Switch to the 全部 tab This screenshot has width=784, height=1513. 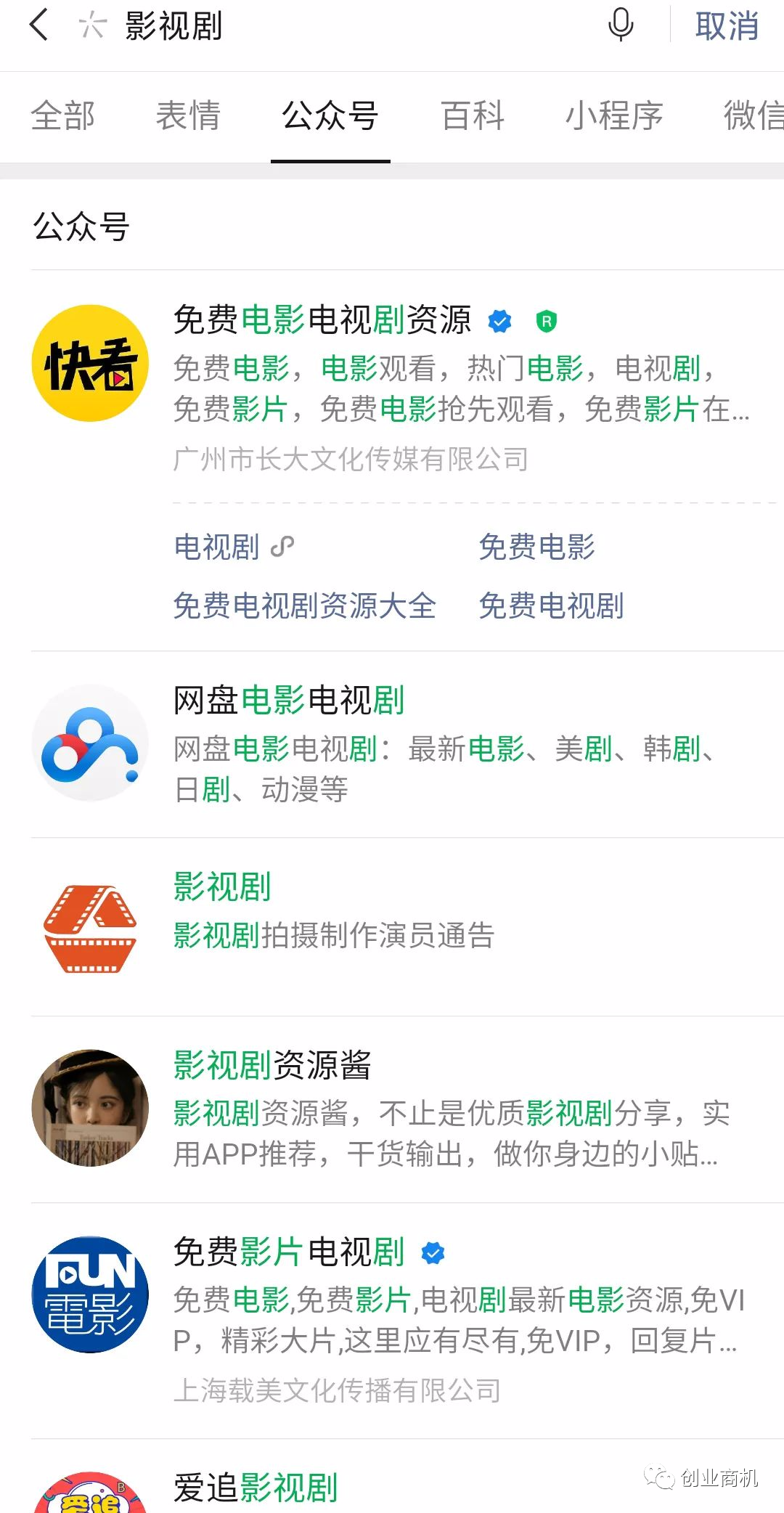coord(63,116)
